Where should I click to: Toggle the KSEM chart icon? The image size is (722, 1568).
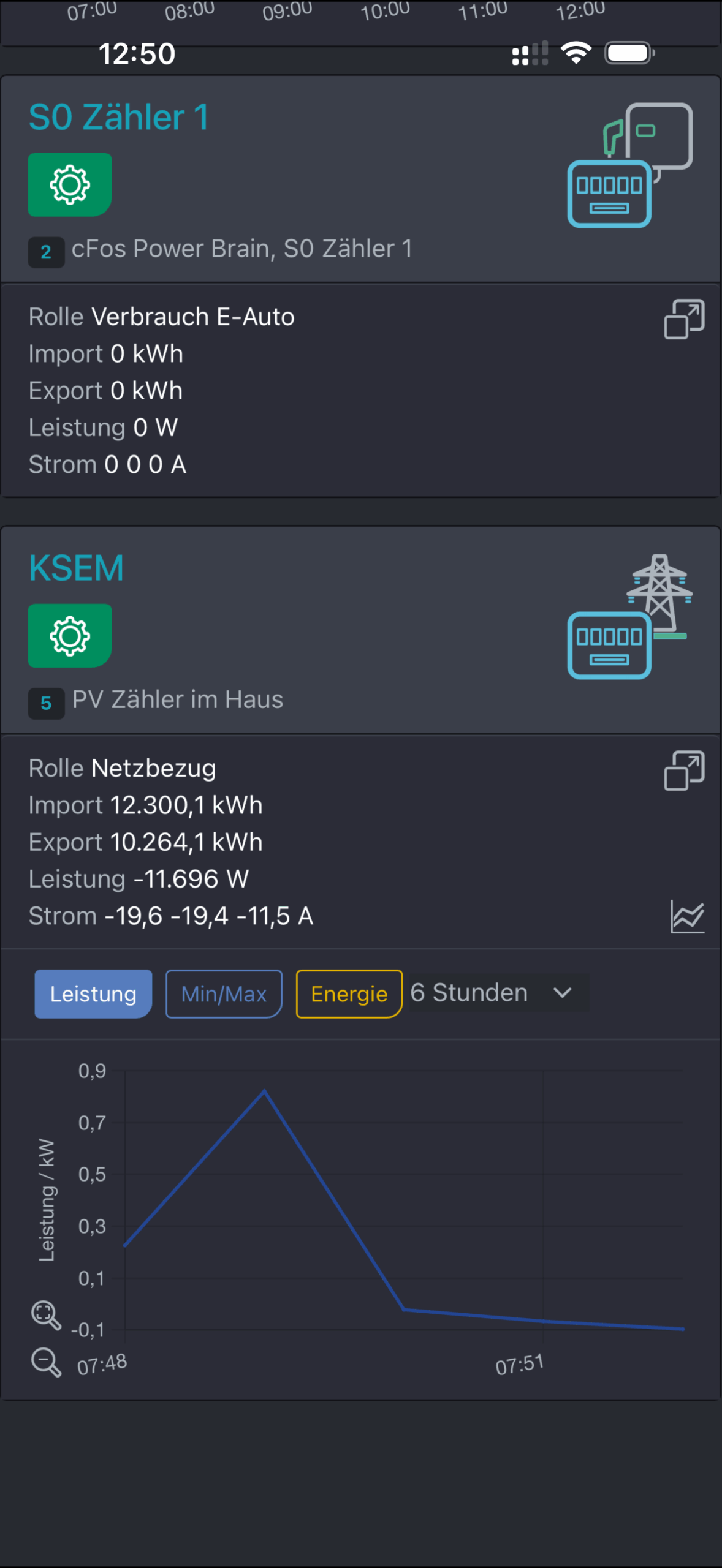click(x=687, y=917)
